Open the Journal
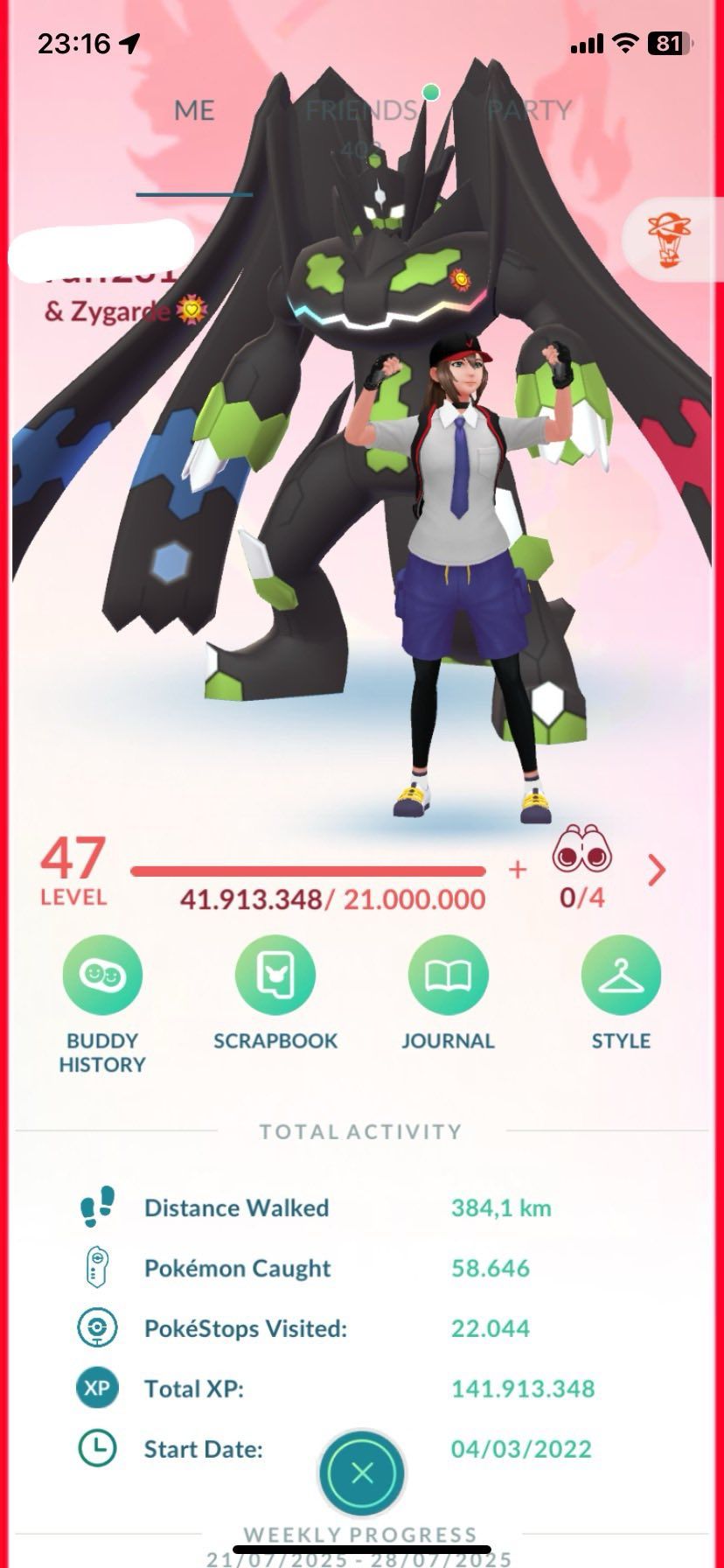724x1568 pixels. pyautogui.click(x=448, y=993)
